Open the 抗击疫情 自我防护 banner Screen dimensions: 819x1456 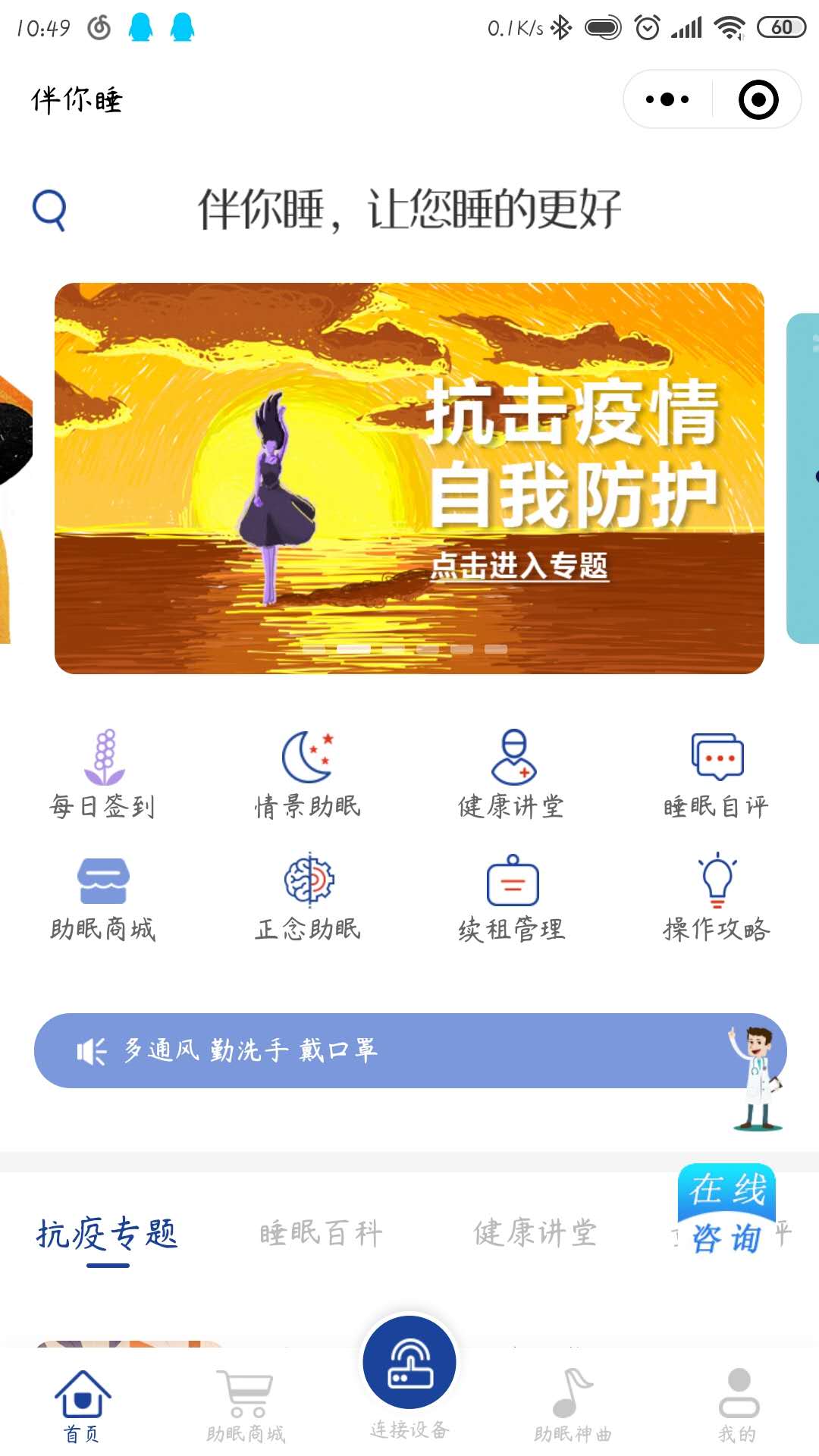409,479
